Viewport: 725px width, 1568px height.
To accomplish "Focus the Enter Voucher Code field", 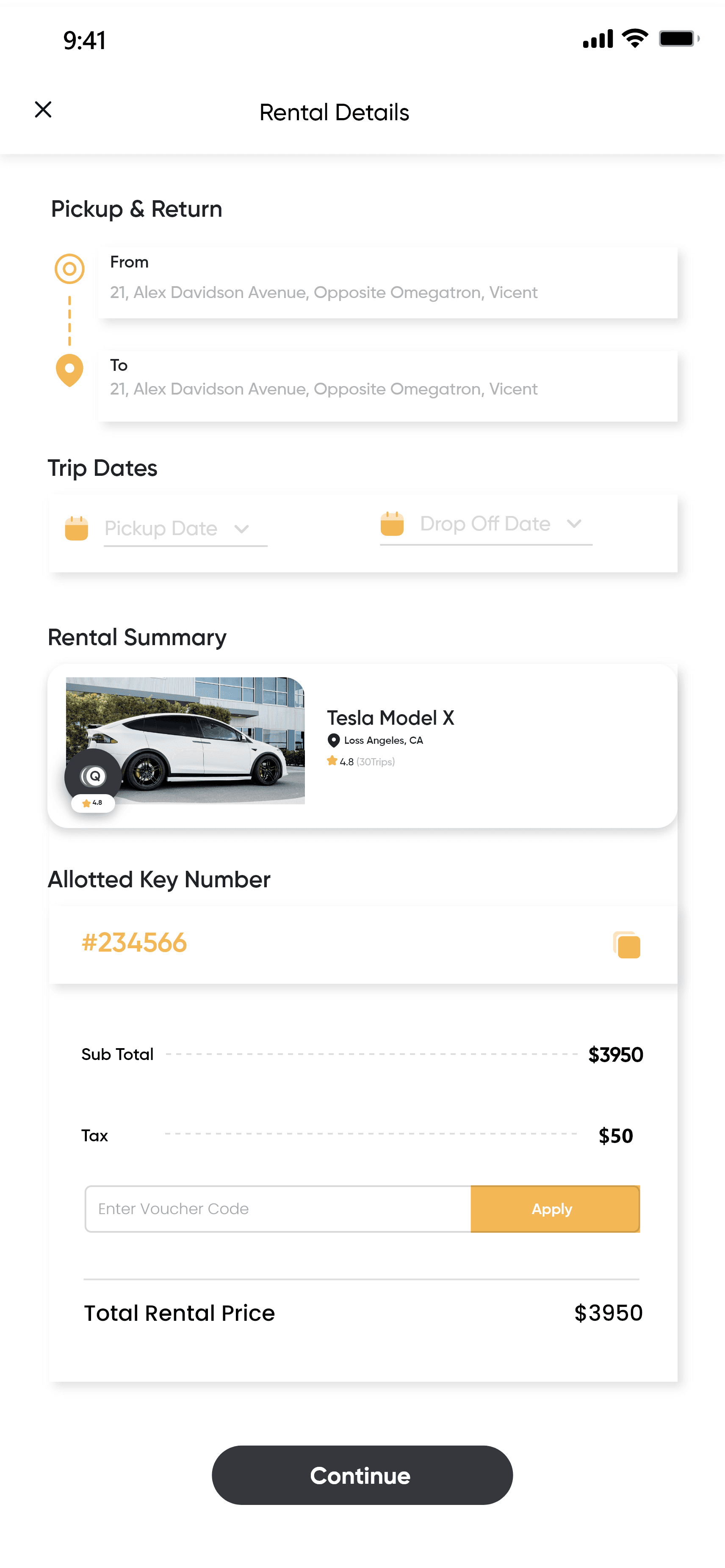I will coord(277,1209).
